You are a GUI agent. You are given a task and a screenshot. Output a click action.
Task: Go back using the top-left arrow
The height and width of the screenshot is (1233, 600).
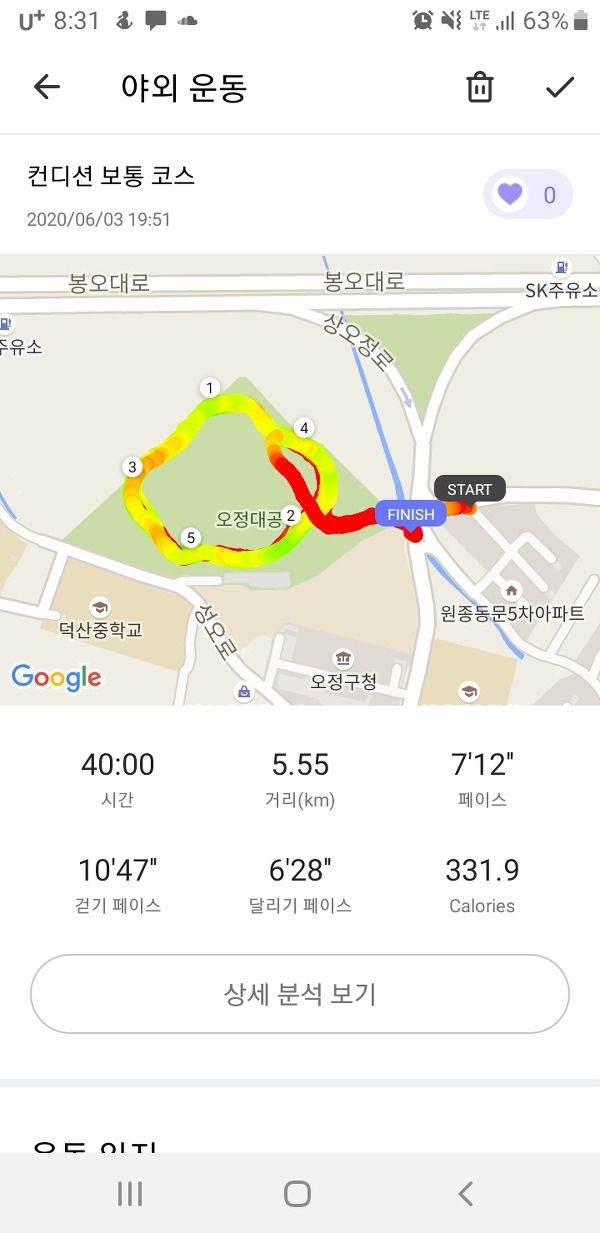point(47,87)
